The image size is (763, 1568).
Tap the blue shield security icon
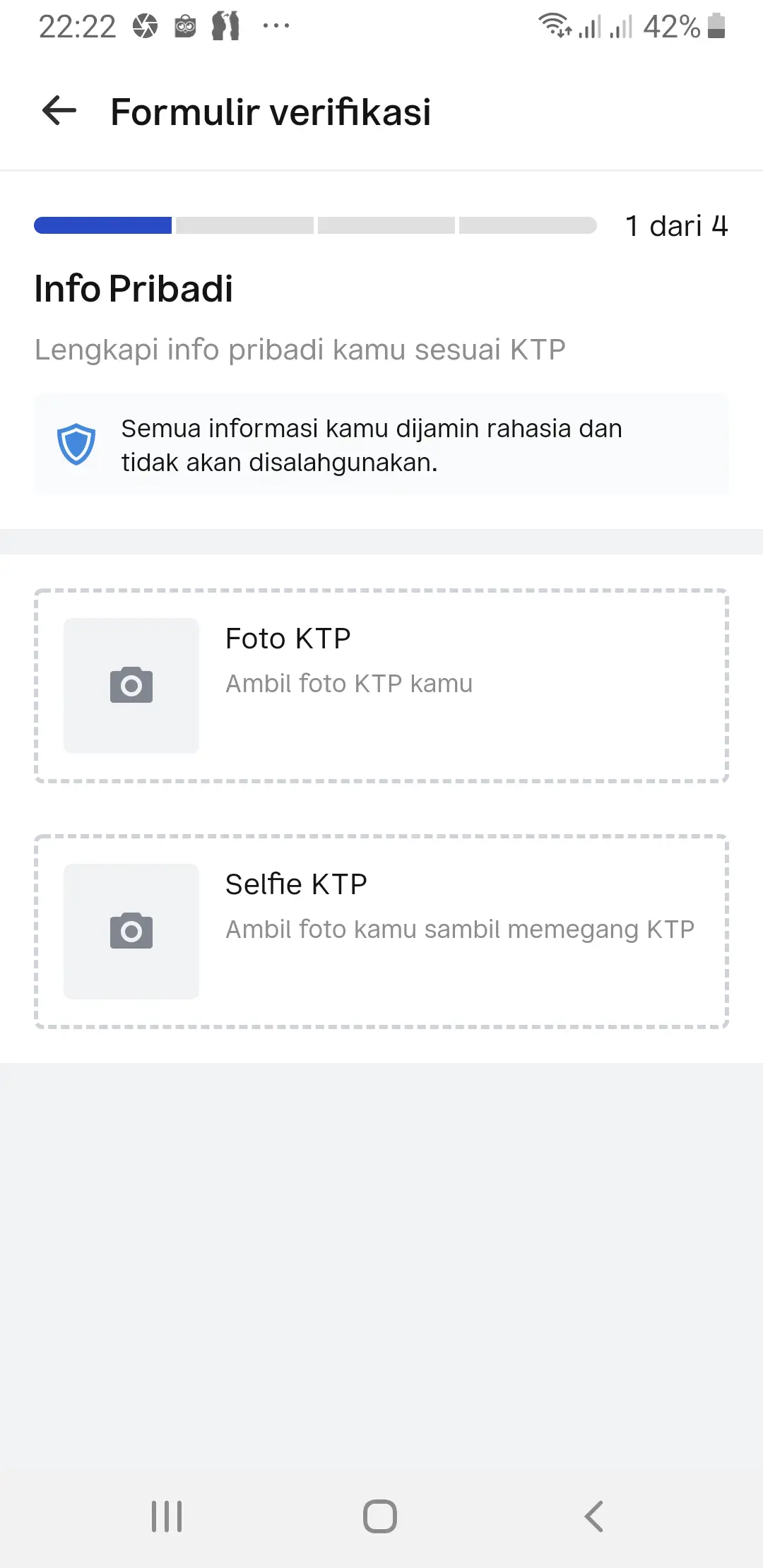76,444
